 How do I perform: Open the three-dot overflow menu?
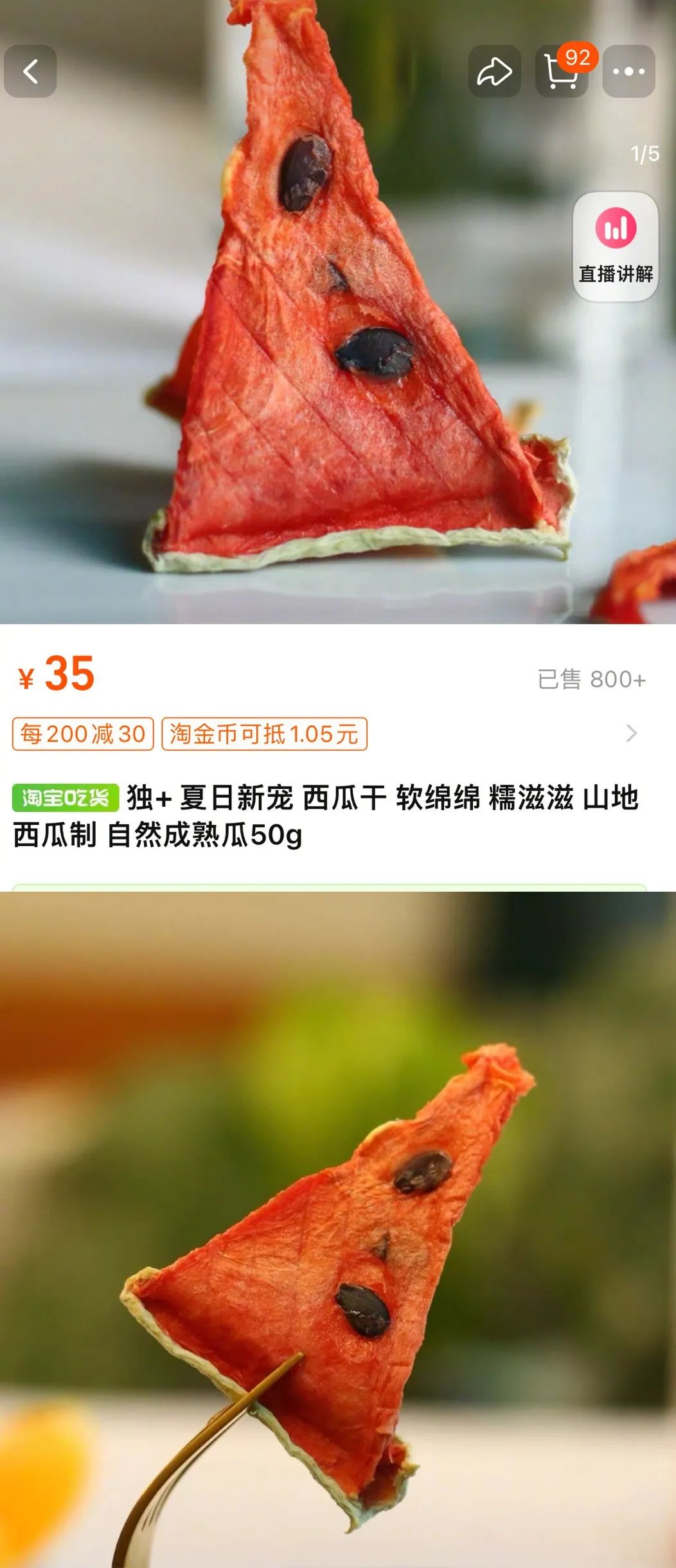(628, 71)
